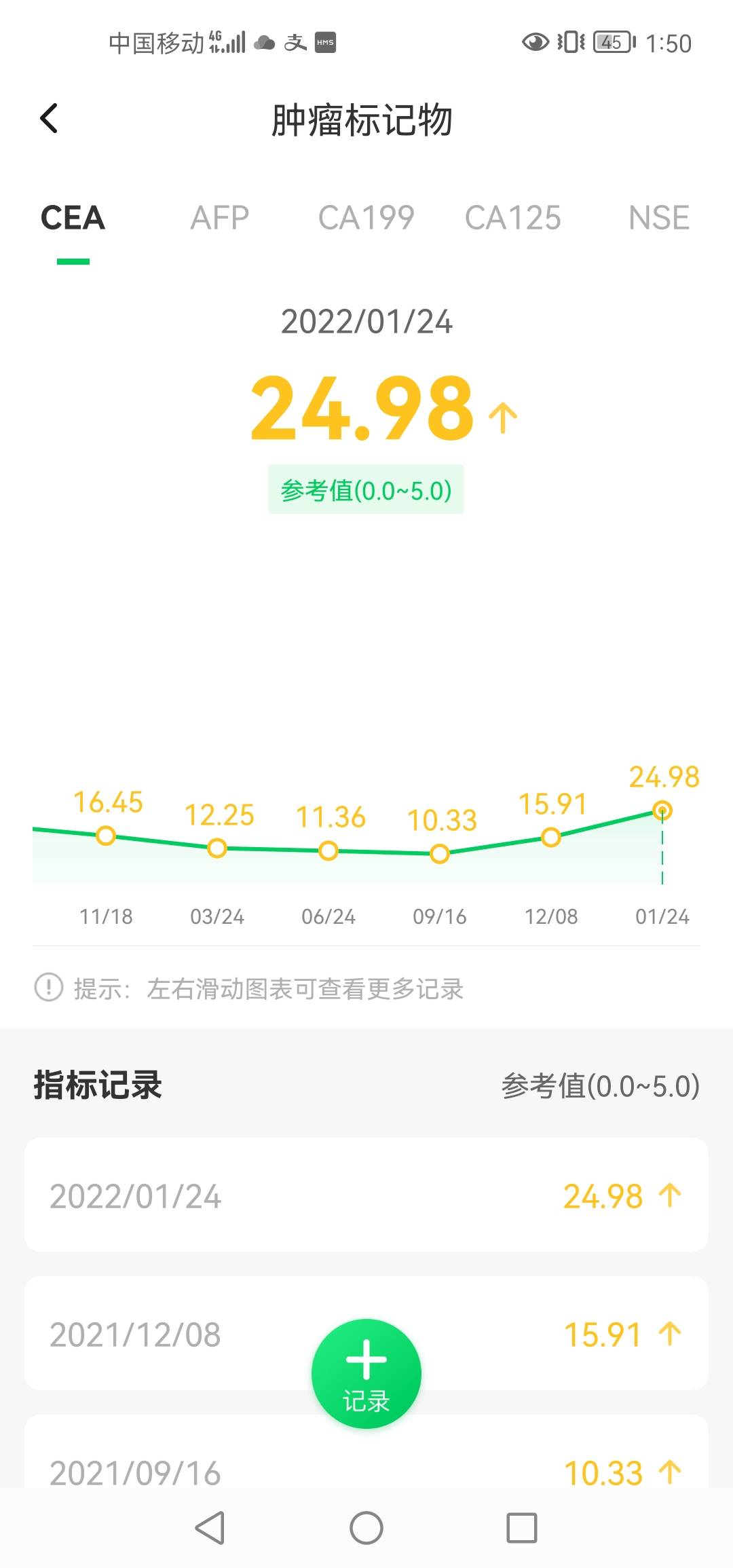Tap the plus 记录 button to add record
Screen dimensions: 733x1568
365,1371
